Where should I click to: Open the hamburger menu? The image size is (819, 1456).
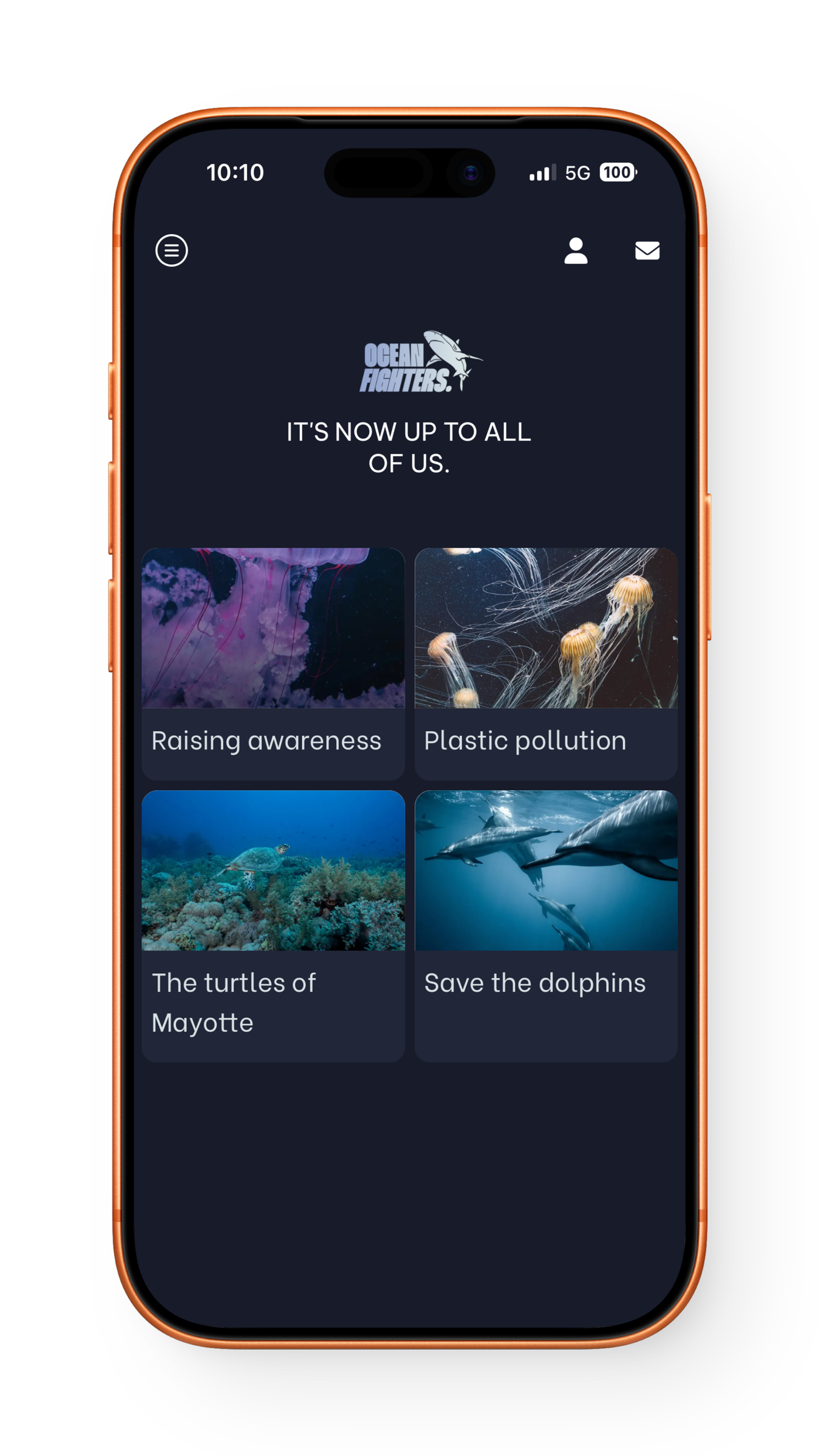click(171, 250)
